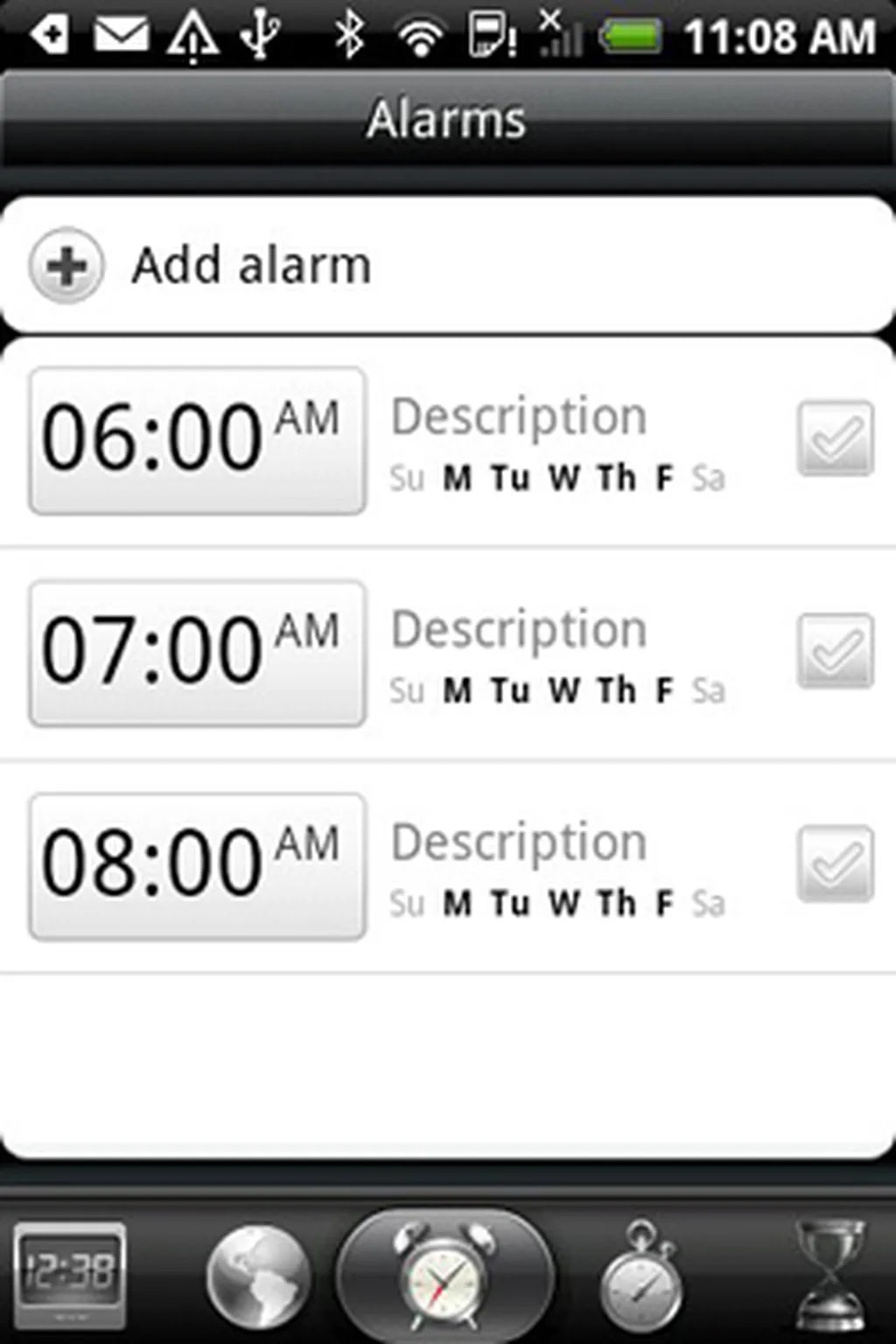Select the alarm clock tab

[x=445, y=1275]
